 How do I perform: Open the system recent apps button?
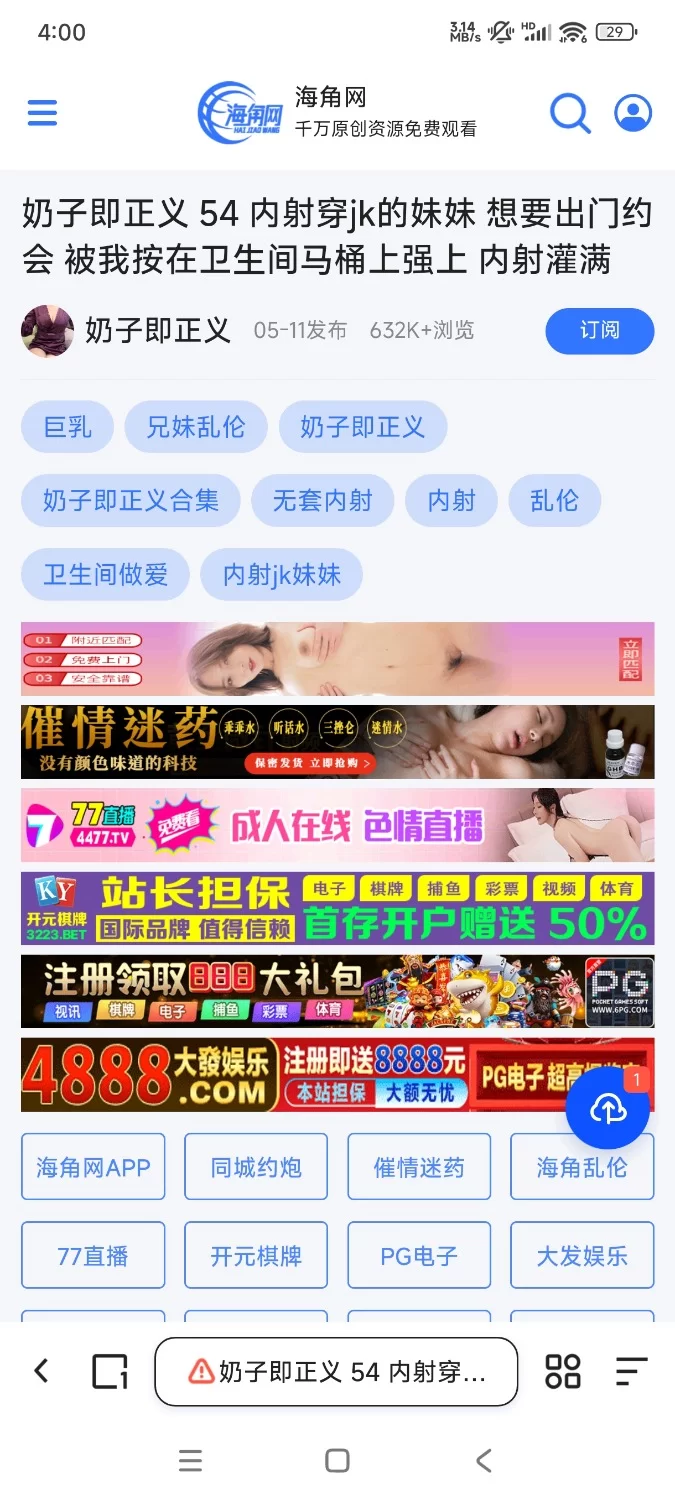coord(190,1461)
